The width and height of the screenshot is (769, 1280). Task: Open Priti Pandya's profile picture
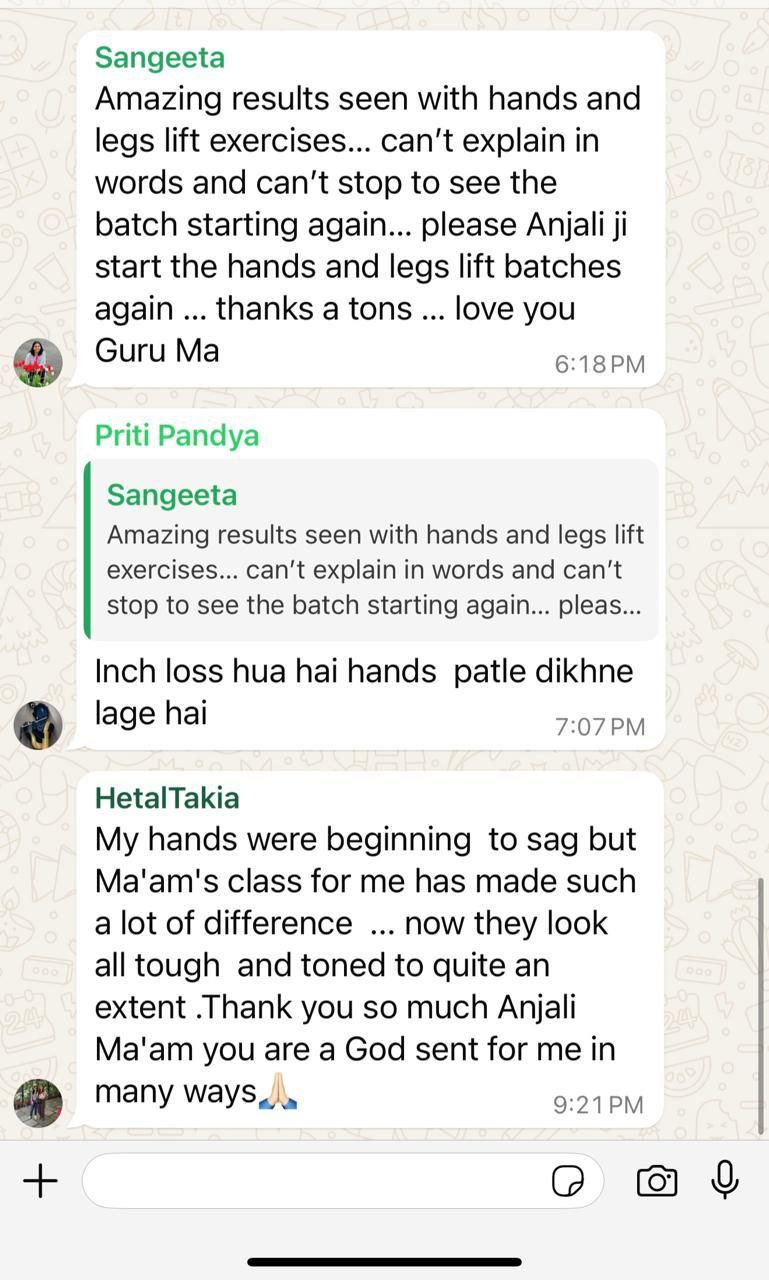click(38, 725)
